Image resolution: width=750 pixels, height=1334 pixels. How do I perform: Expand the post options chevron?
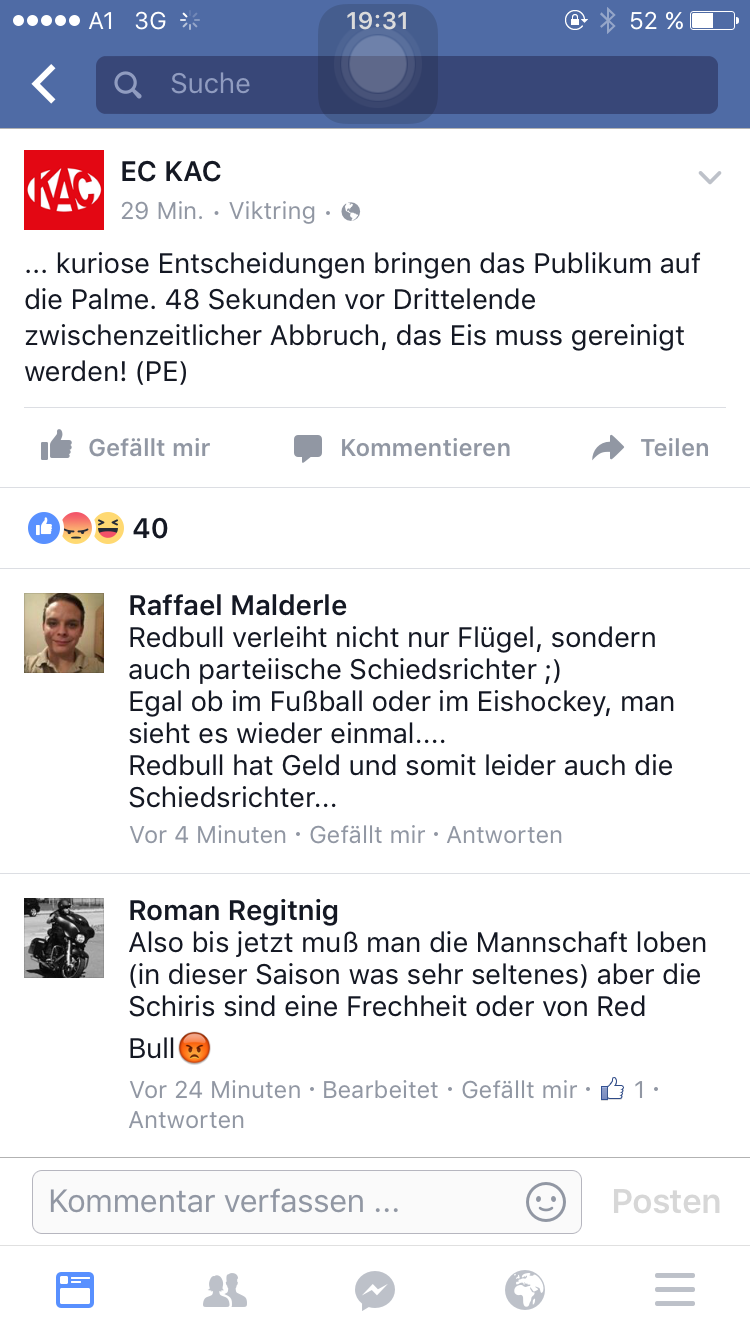709,178
